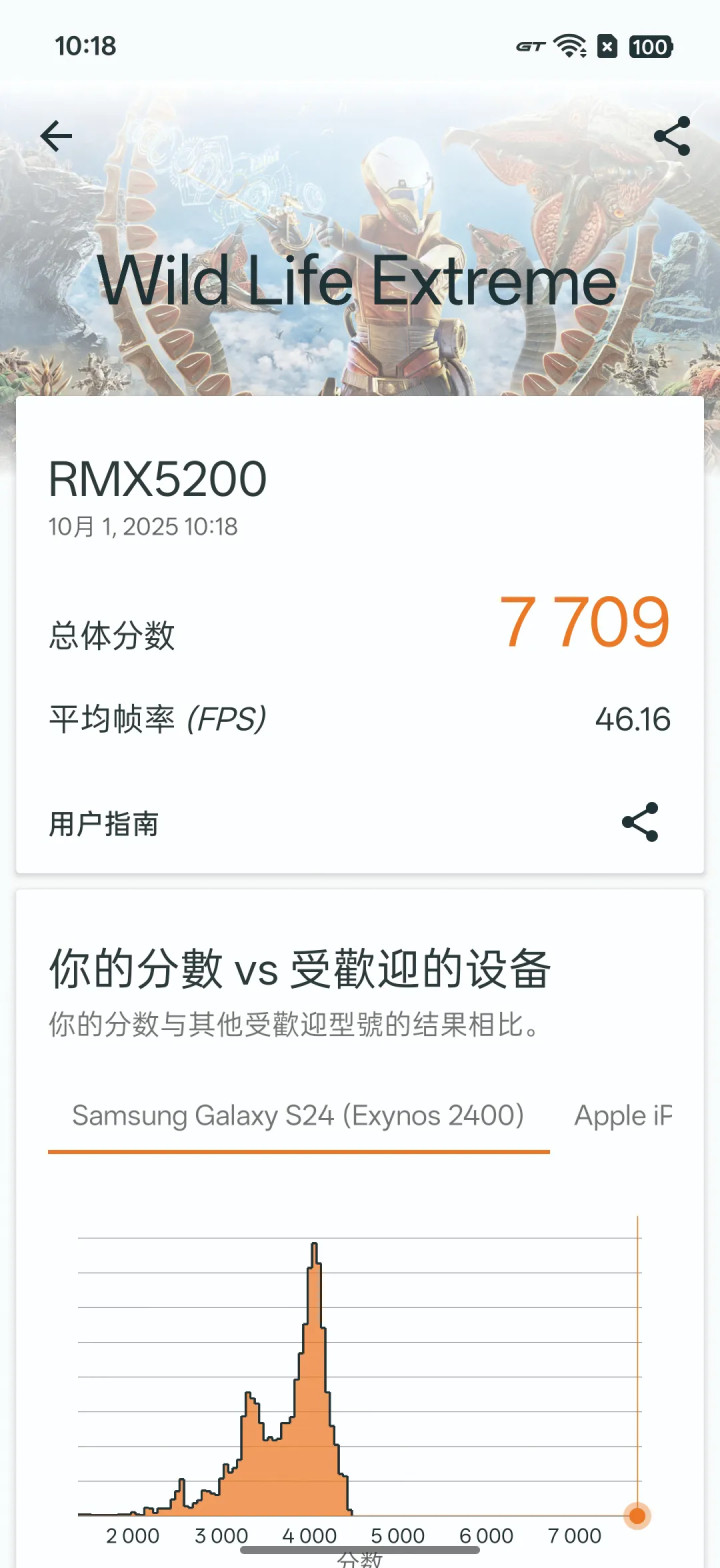Open the 用户指南 user guide
Image resolution: width=720 pixels, height=1568 pixels.
tap(104, 824)
